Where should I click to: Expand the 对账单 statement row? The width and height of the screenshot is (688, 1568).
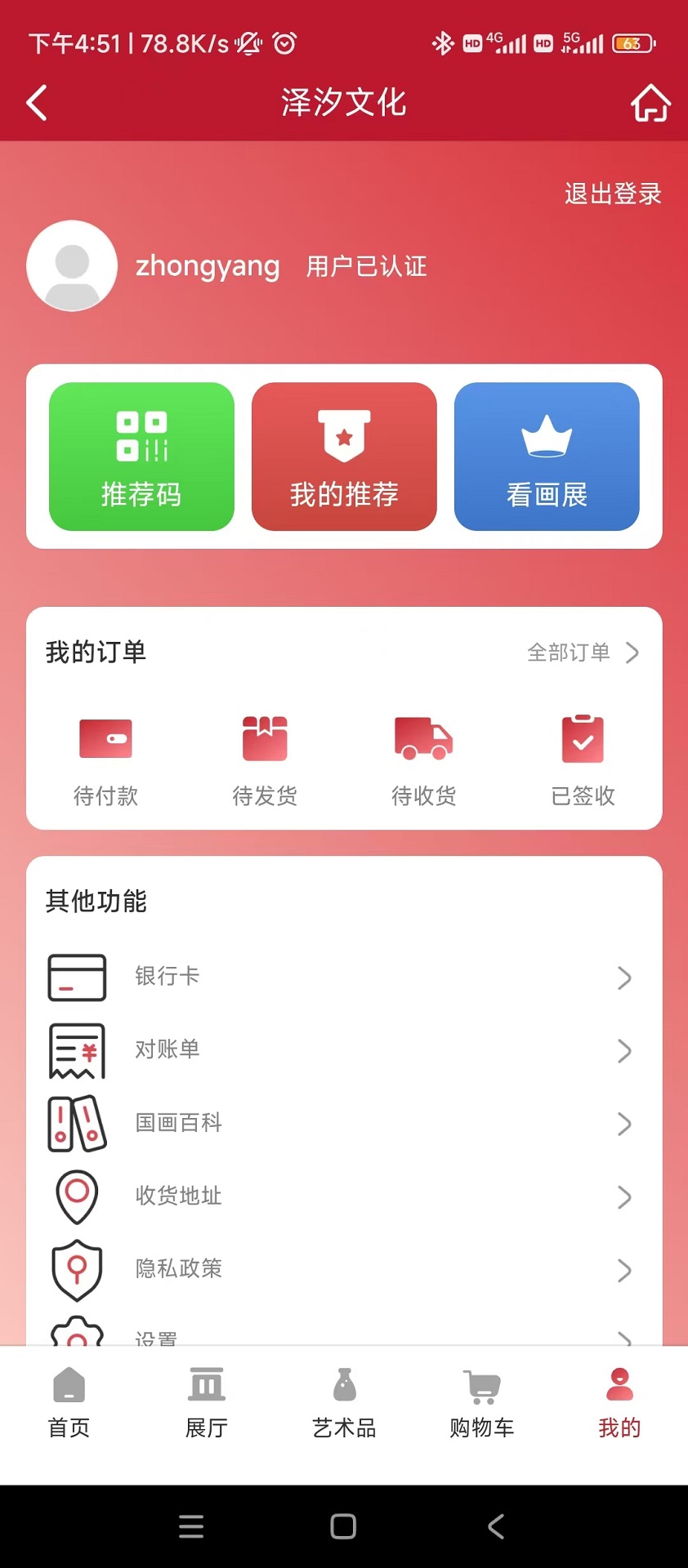coord(343,1050)
